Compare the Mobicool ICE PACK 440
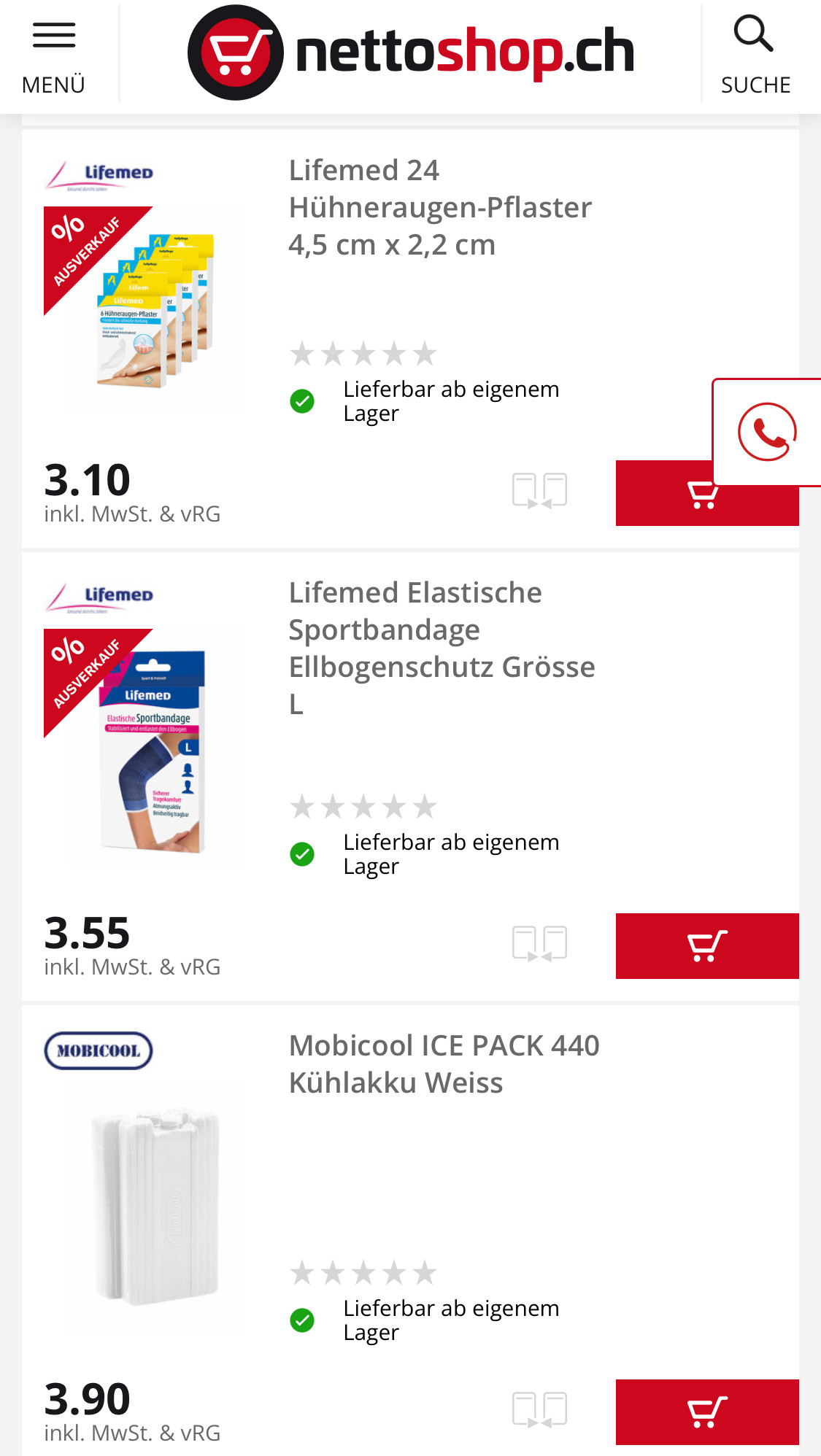 (x=539, y=1410)
